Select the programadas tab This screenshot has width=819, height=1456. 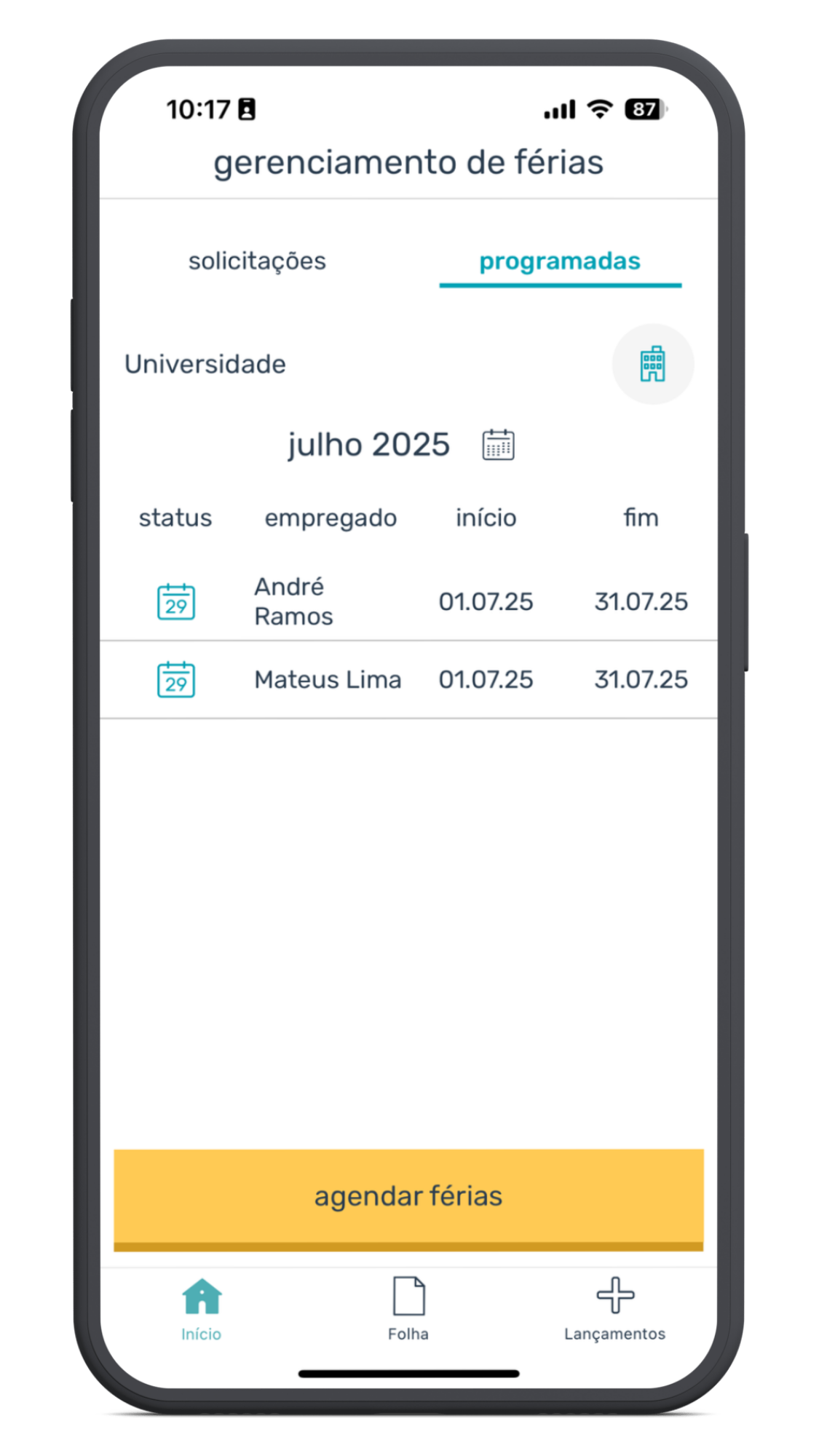(x=560, y=262)
